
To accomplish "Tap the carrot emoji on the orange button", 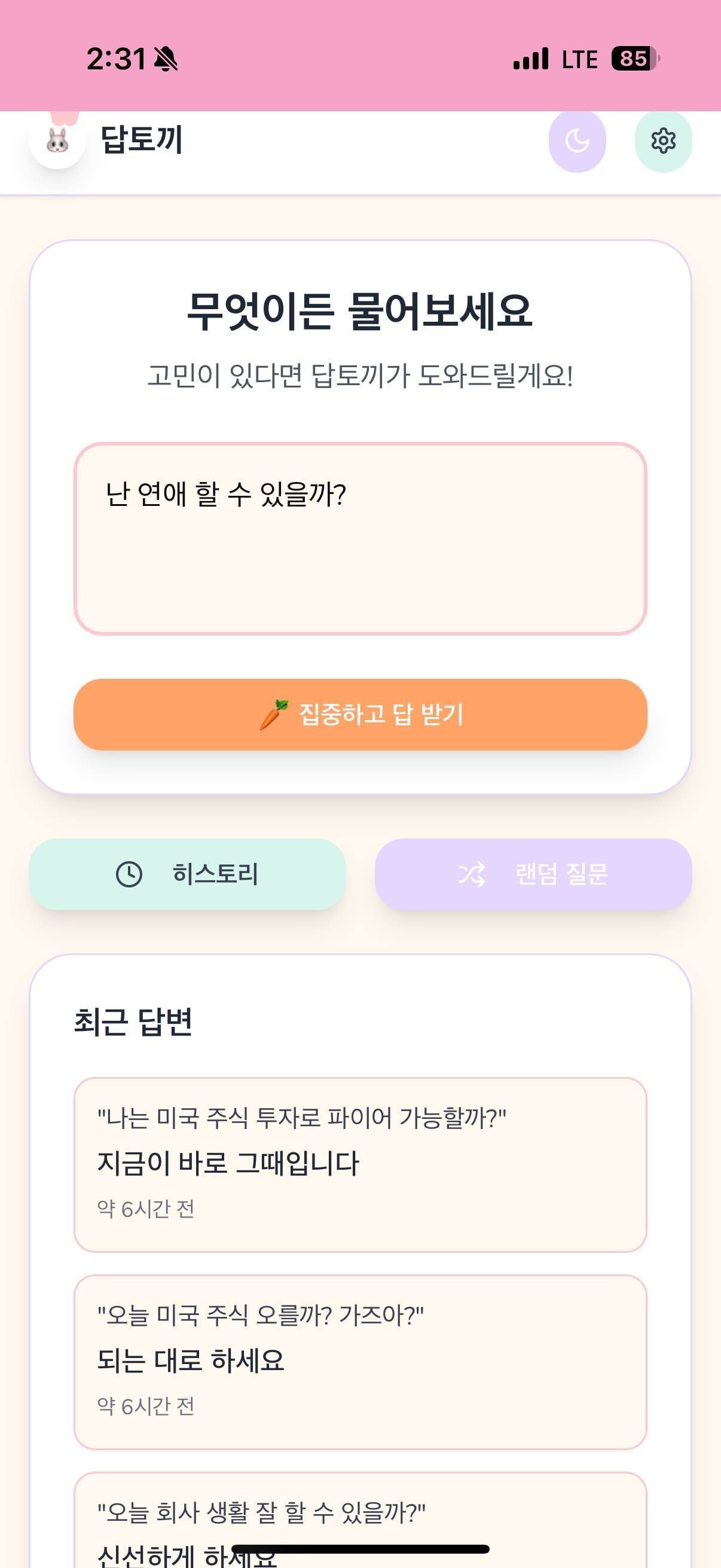I will tap(273, 716).
